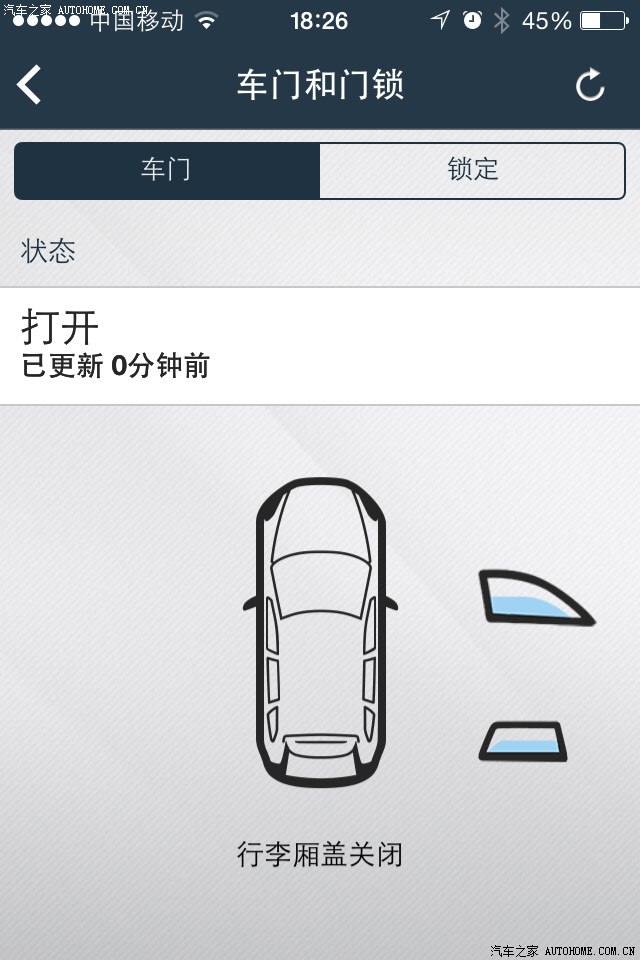Switch to the 车门 tab
Image resolution: width=640 pixels, height=960 pixels.
[x=167, y=170]
